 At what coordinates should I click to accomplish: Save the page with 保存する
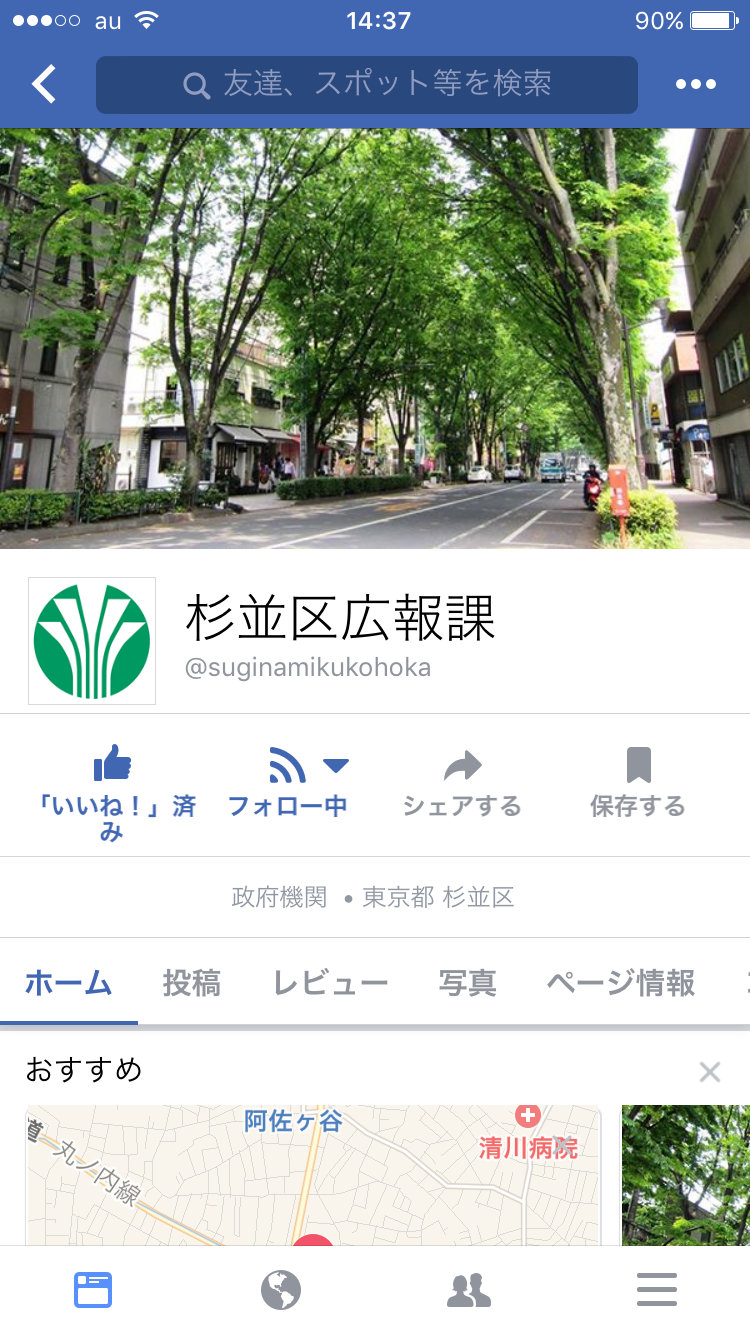[x=638, y=785]
